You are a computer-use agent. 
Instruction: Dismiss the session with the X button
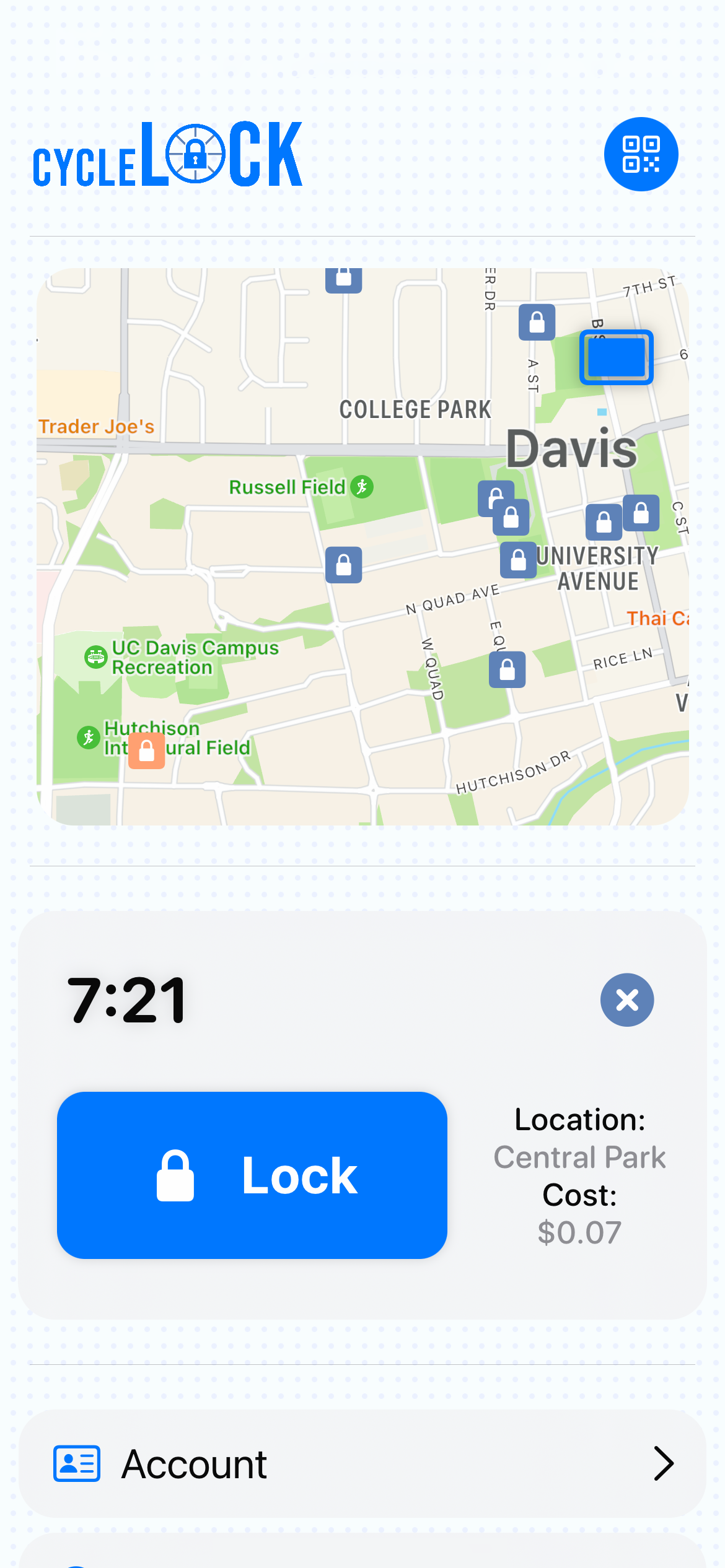[x=626, y=1000]
